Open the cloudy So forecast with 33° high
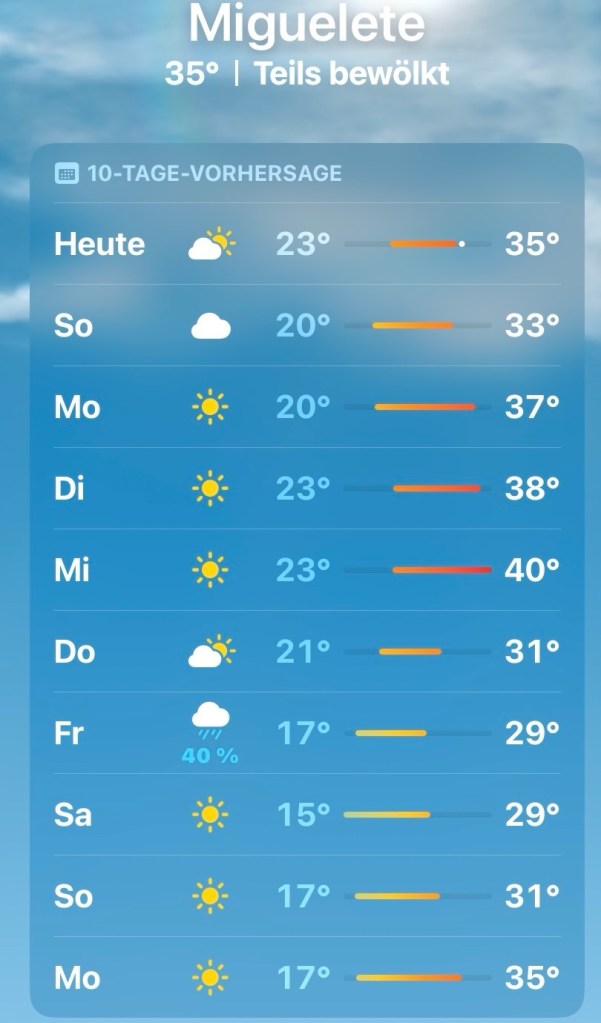601x1023 pixels. pyautogui.click(x=306, y=326)
